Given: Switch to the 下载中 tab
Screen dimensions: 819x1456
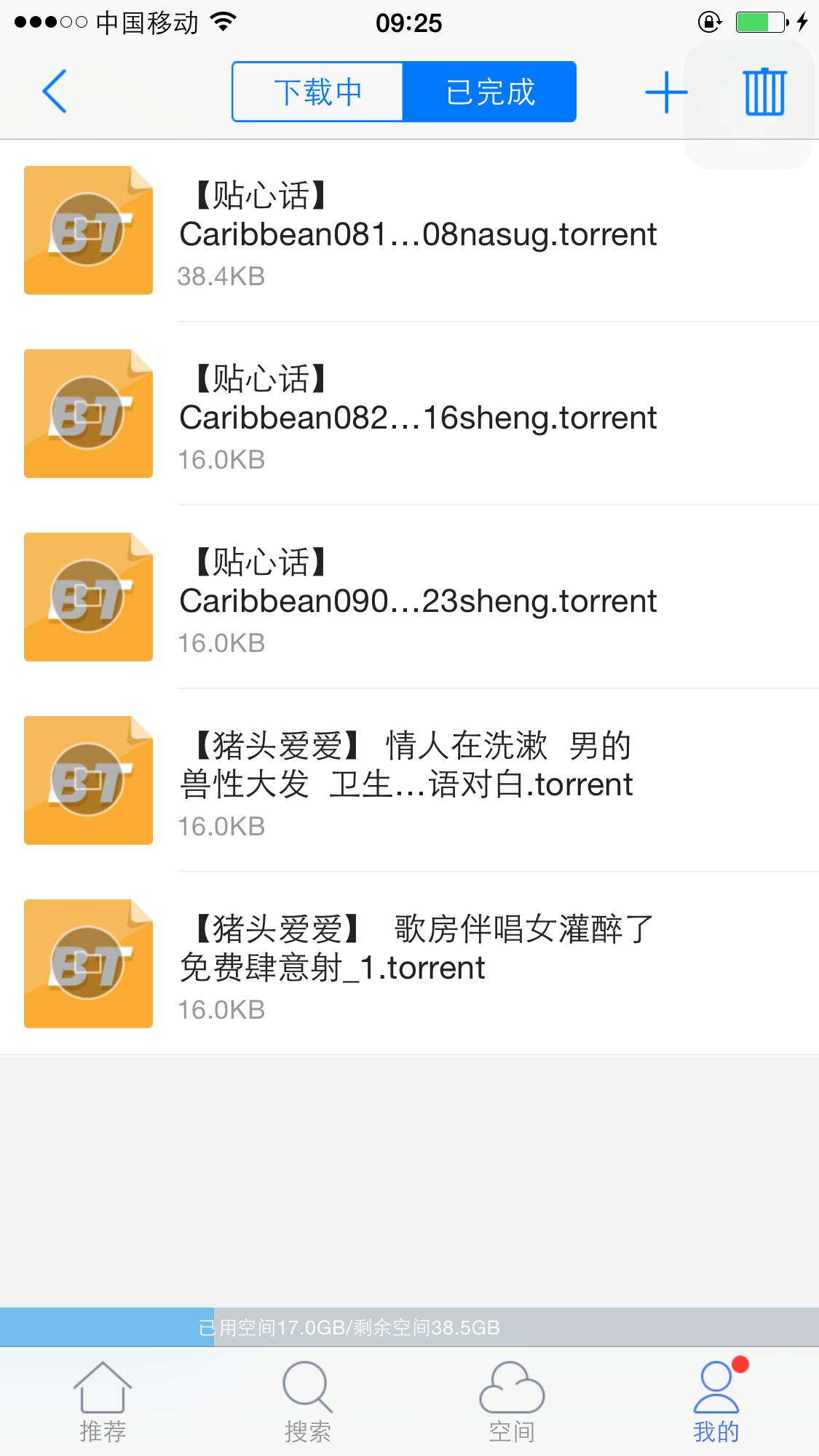Looking at the screenshot, I should pos(318,92).
